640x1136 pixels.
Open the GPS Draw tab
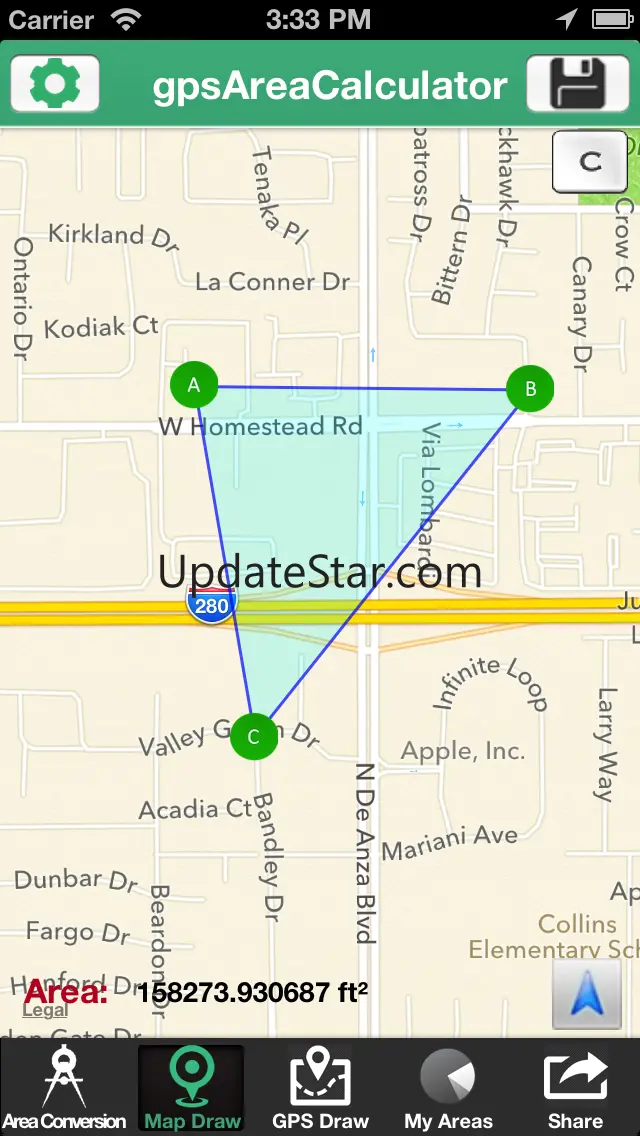[320, 1088]
